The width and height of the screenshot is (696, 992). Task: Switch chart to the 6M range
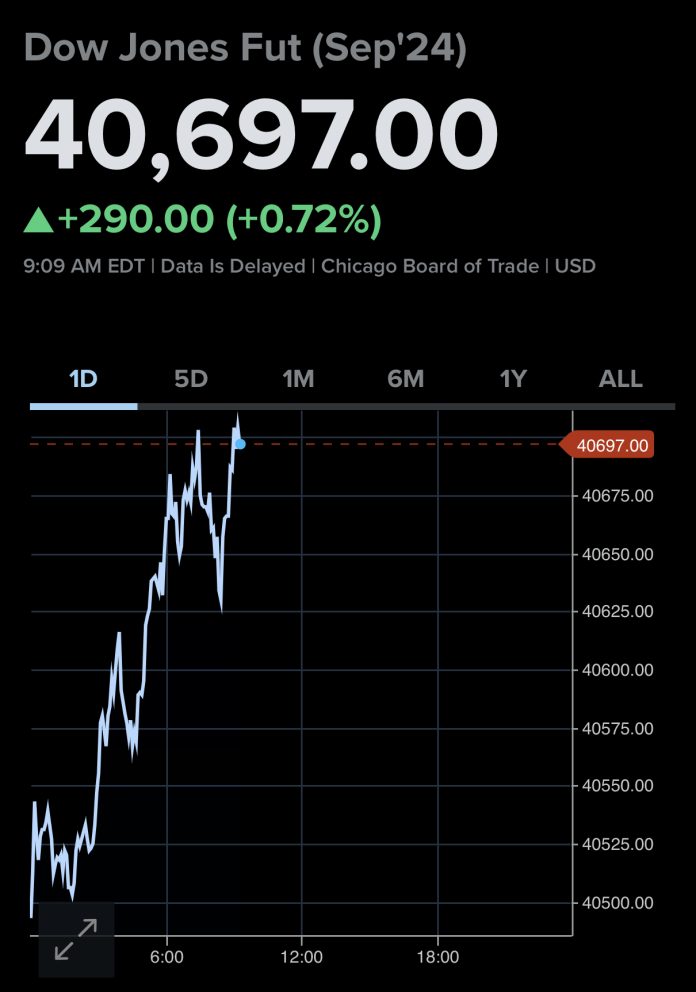405,380
